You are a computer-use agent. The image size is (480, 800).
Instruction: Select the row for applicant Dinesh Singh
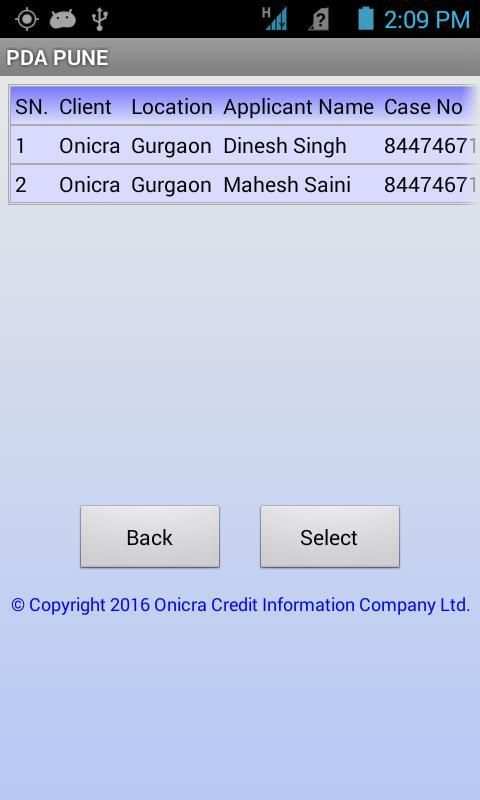coord(244,145)
